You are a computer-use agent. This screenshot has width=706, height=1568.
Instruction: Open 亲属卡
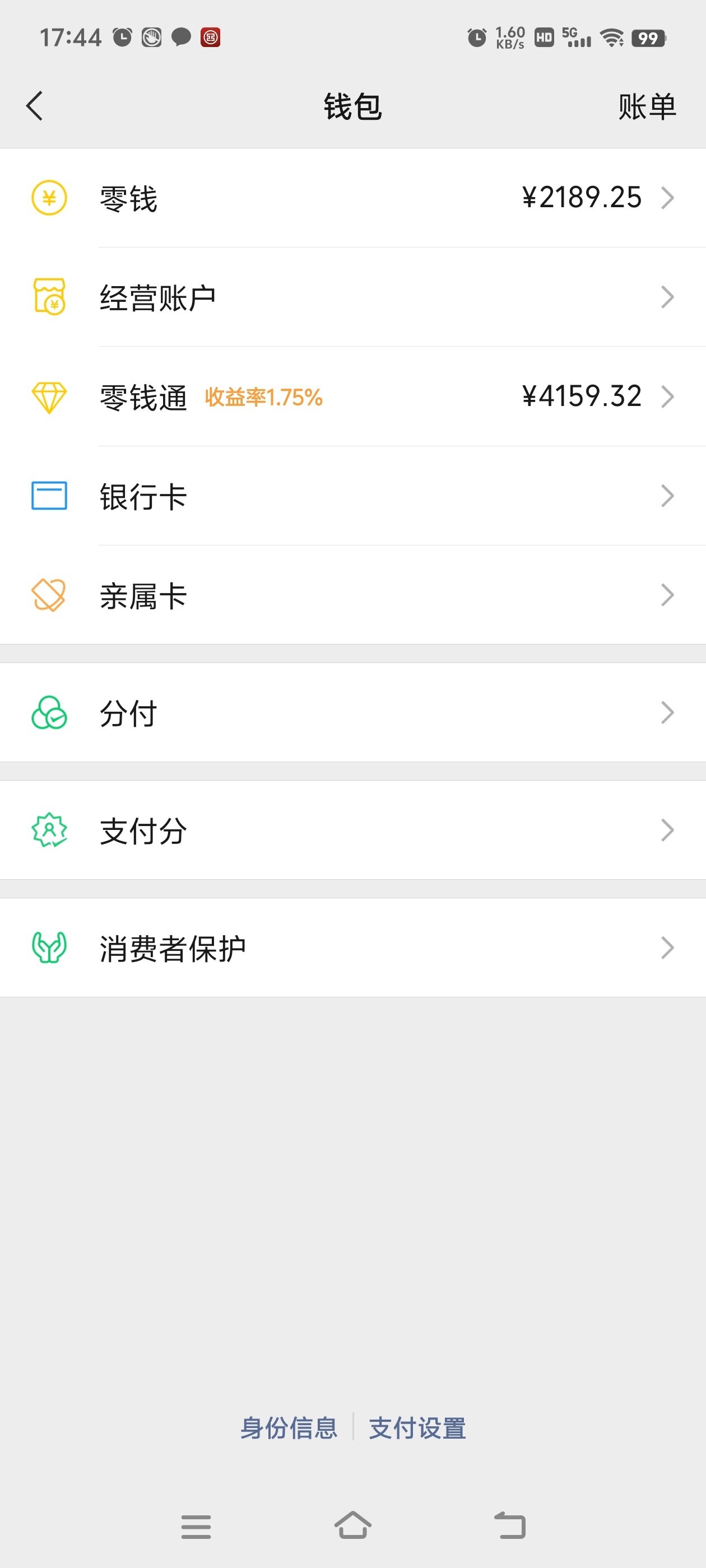click(x=352, y=595)
